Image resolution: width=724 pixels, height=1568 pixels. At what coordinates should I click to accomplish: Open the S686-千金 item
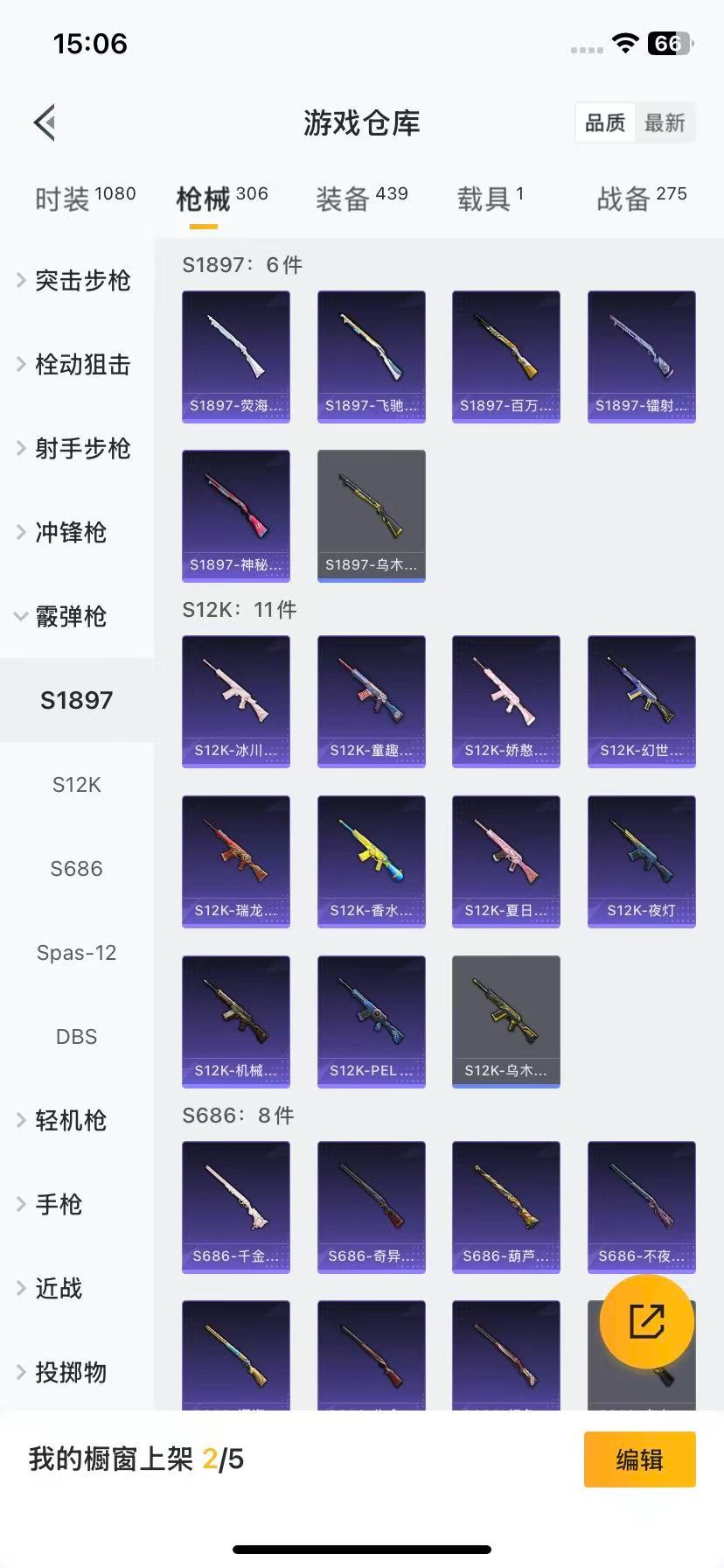(x=235, y=1207)
